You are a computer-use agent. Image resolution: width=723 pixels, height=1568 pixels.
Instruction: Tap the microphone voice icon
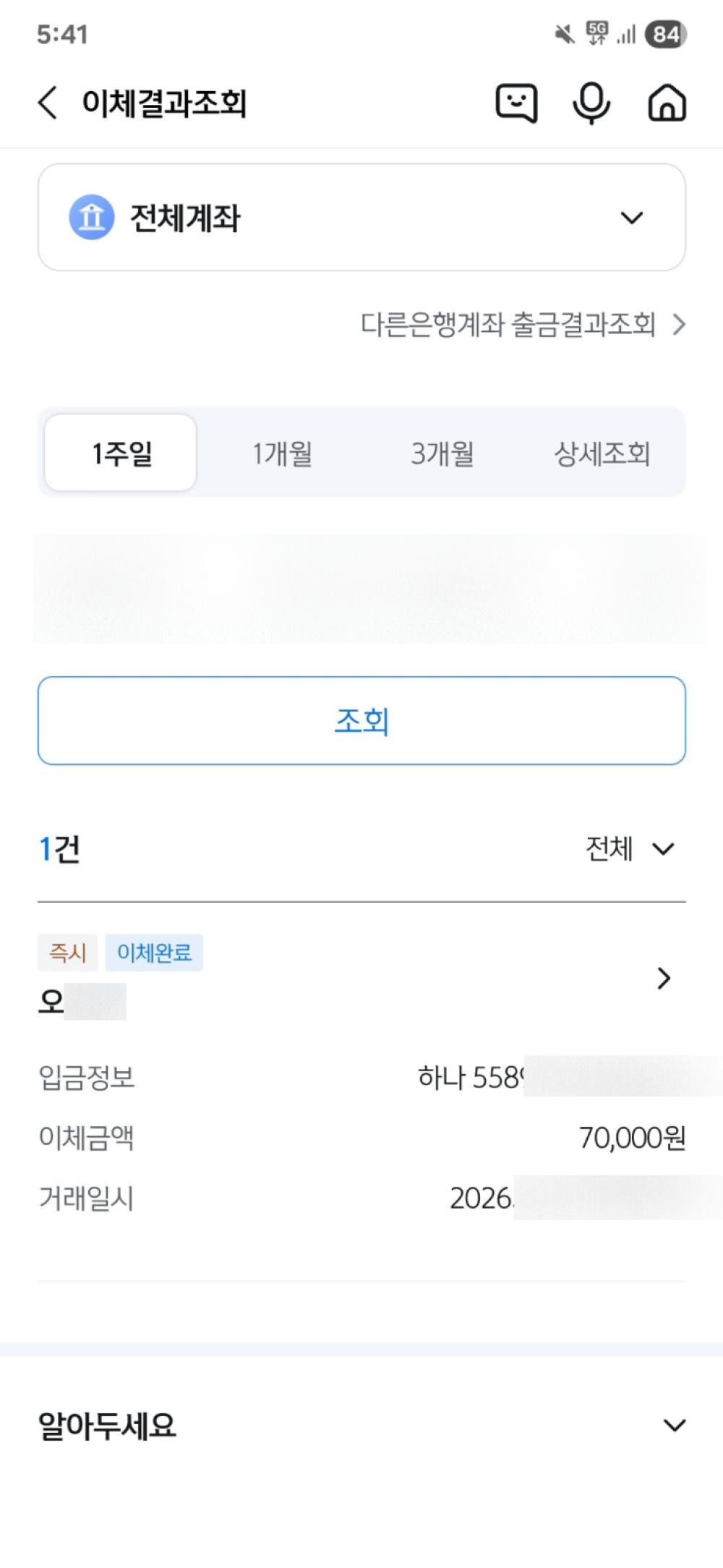[x=591, y=103]
